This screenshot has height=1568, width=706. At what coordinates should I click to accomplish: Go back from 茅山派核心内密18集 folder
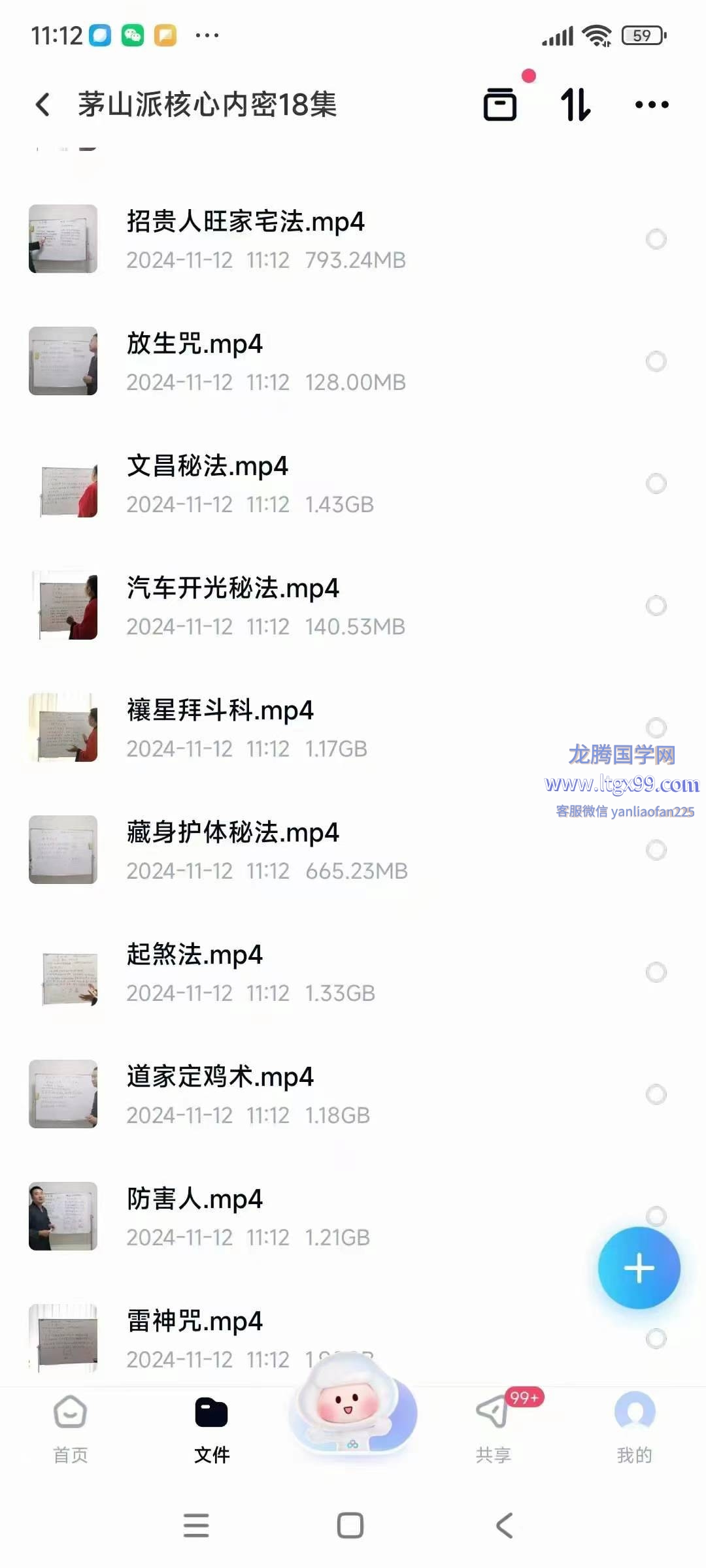point(43,105)
